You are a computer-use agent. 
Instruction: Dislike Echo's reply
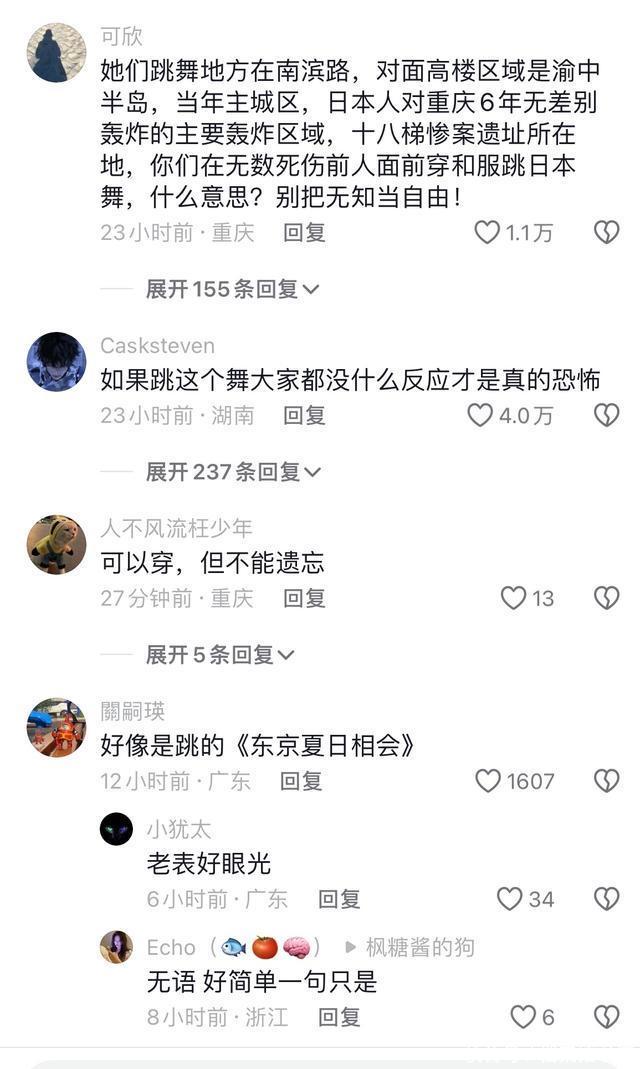click(x=606, y=1017)
